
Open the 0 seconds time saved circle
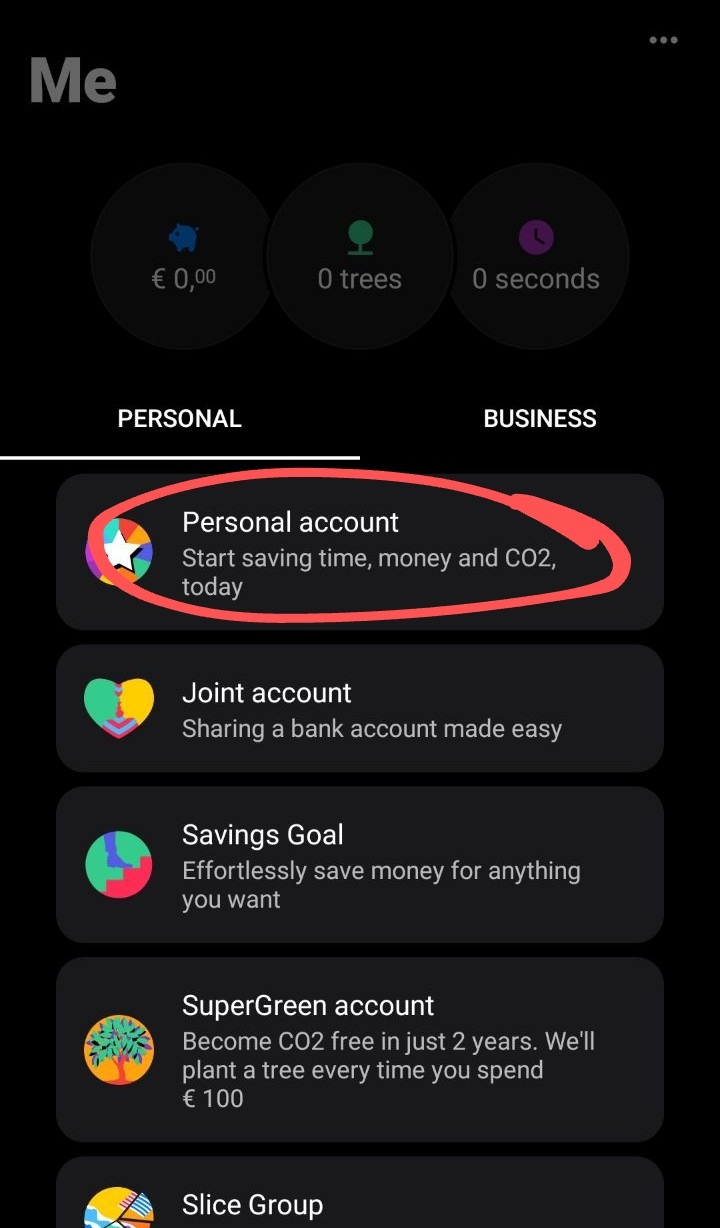537,257
